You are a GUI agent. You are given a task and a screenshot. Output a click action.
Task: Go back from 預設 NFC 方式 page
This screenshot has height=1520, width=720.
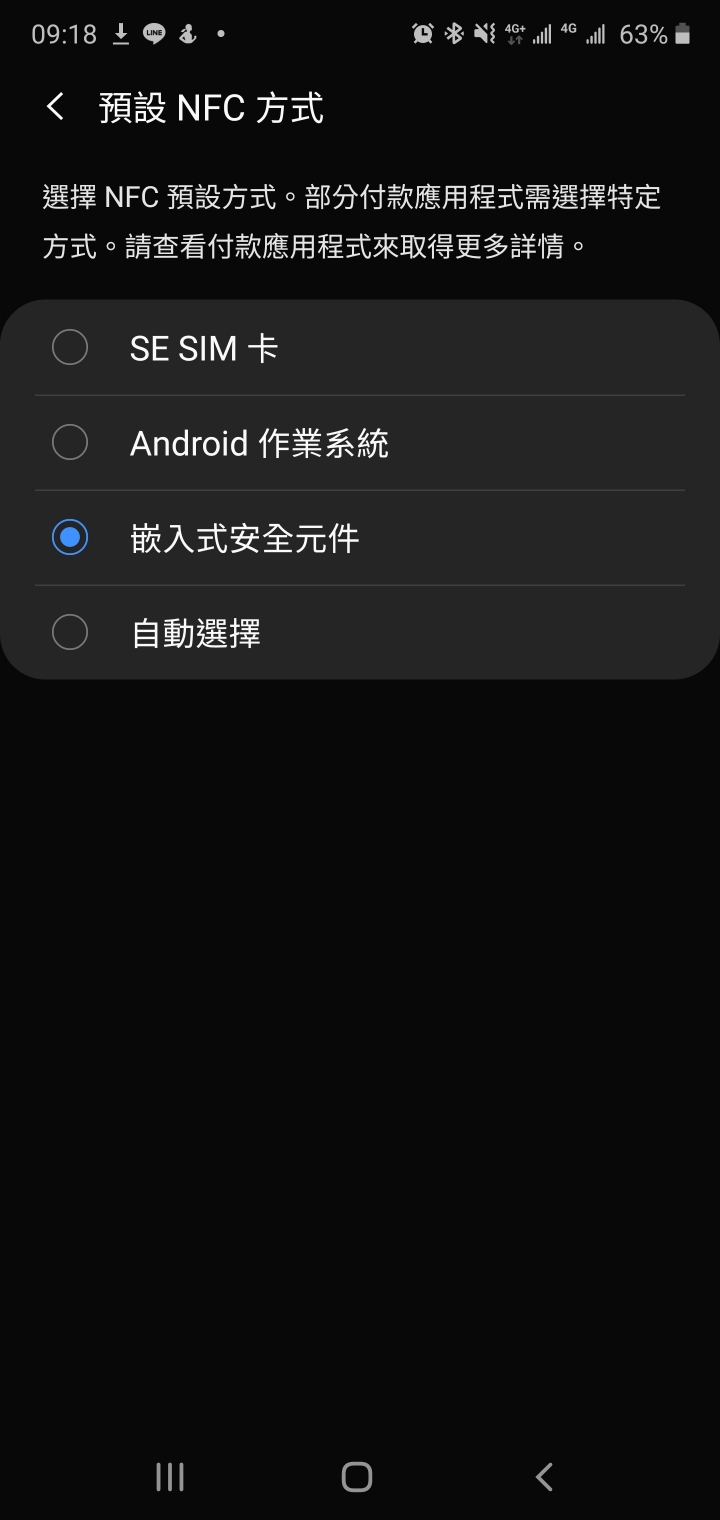pyautogui.click(x=56, y=107)
